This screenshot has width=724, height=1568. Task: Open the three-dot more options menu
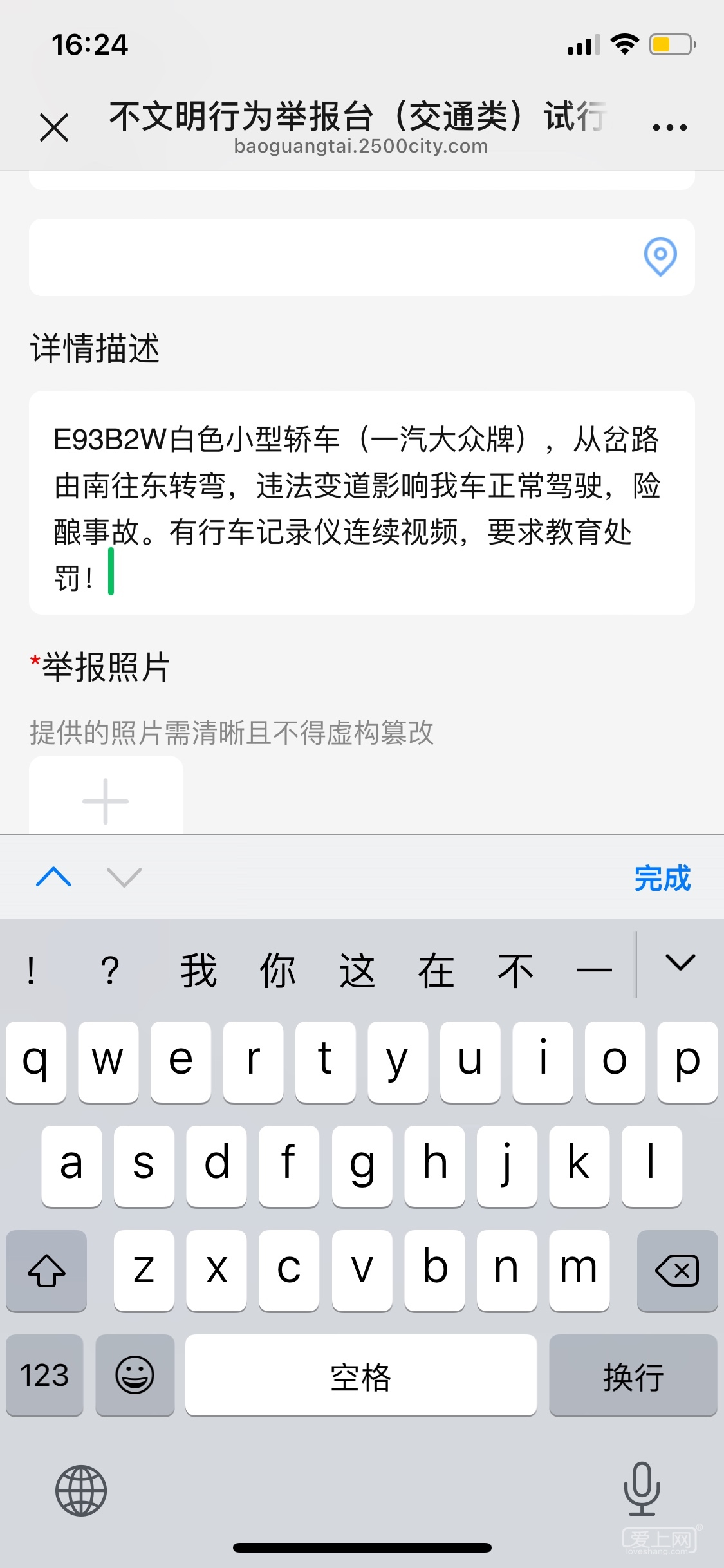669,127
